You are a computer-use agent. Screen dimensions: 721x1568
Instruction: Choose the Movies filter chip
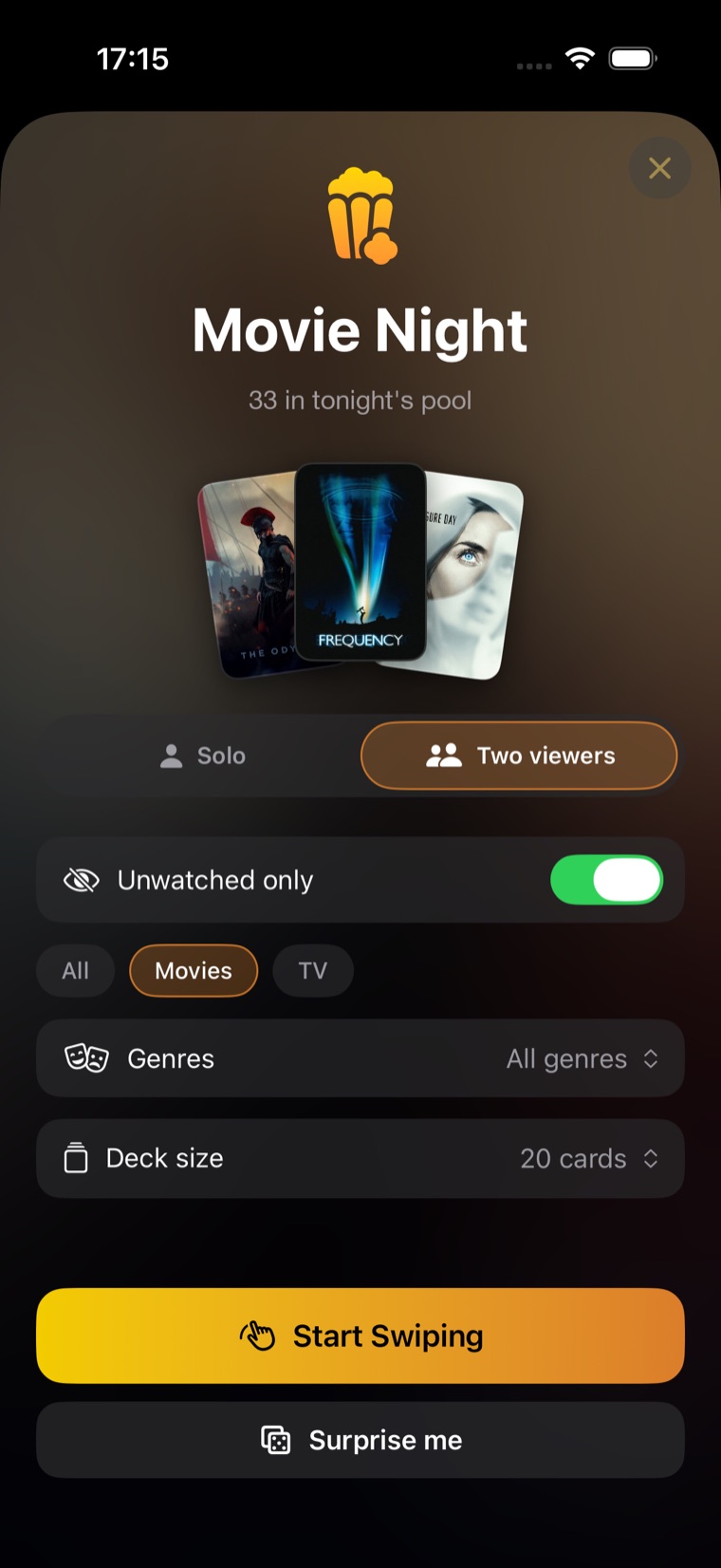click(x=194, y=971)
